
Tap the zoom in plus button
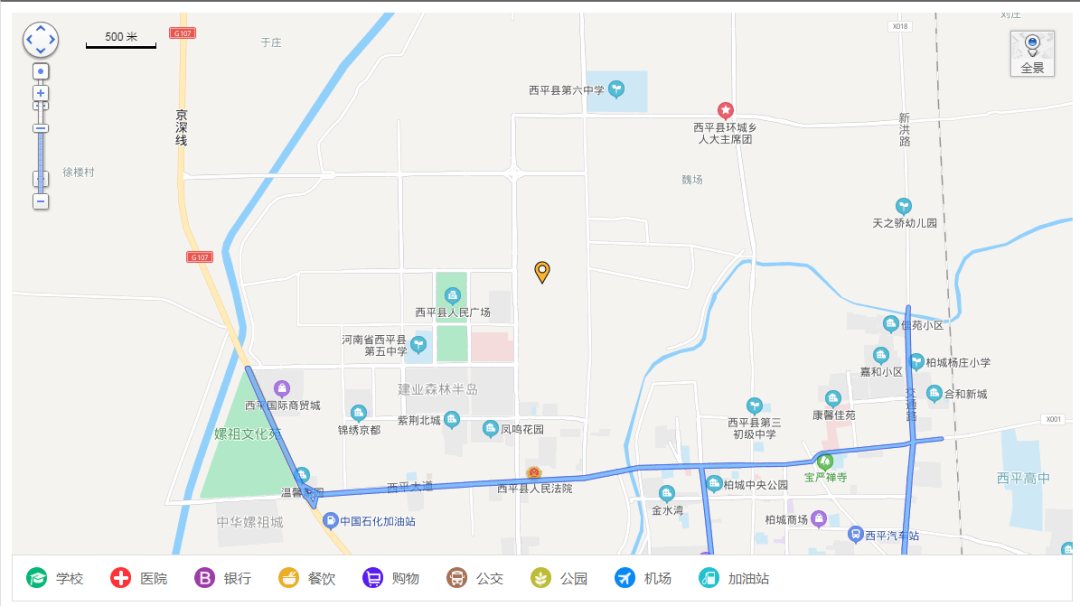(x=41, y=93)
